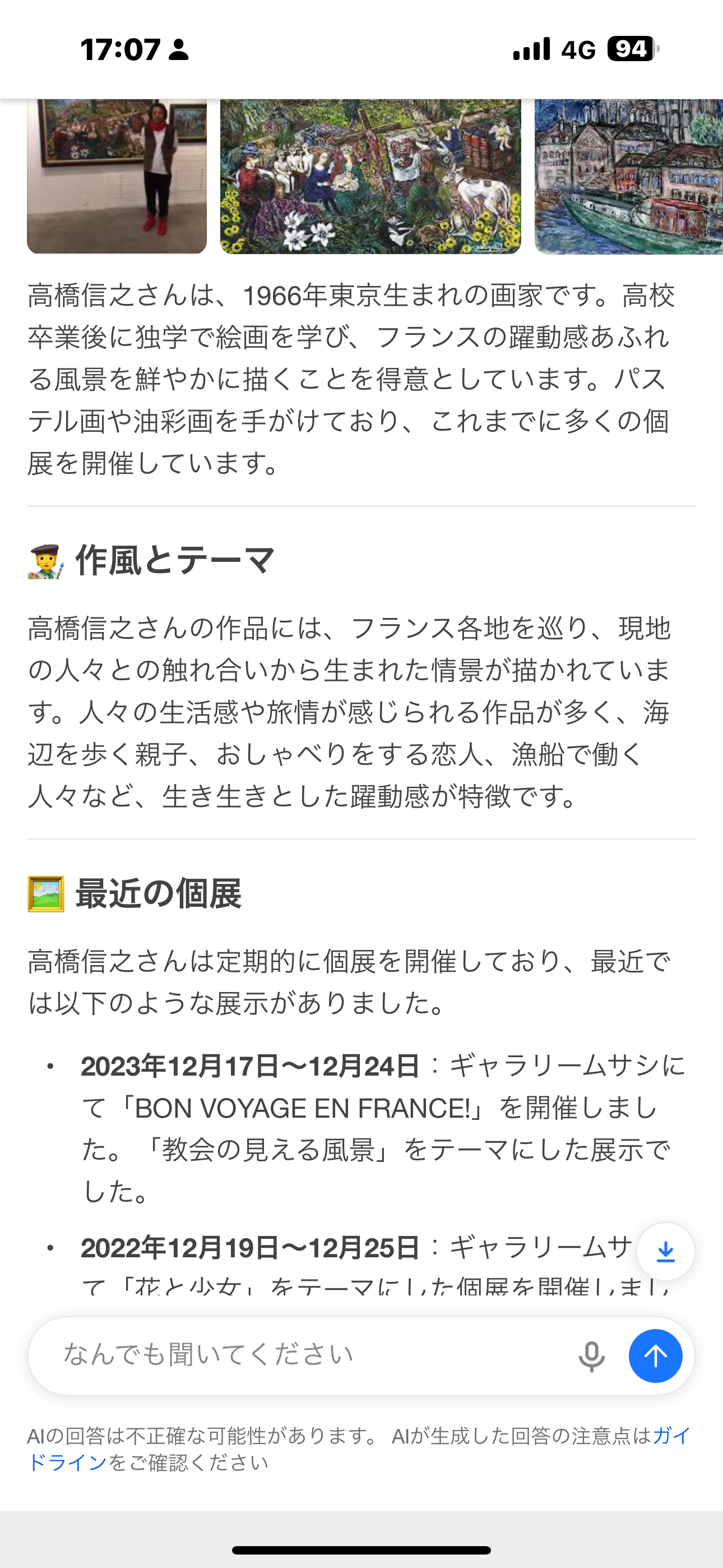Send the message with the blue arrow

(655, 1356)
